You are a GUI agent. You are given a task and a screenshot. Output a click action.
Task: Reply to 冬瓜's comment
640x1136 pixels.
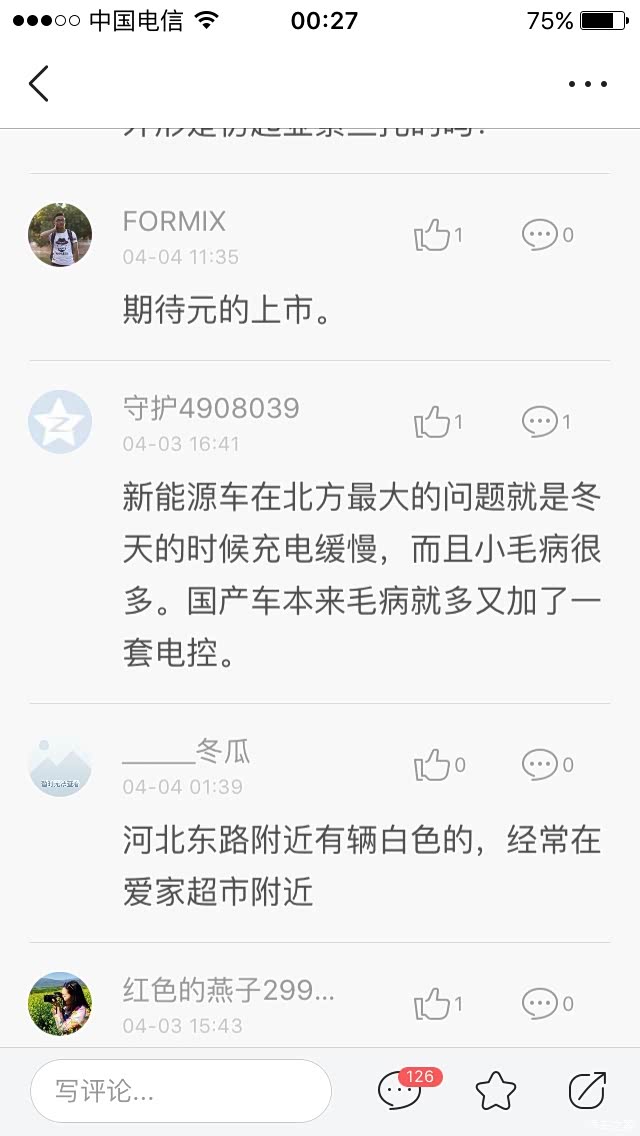[540, 766]
